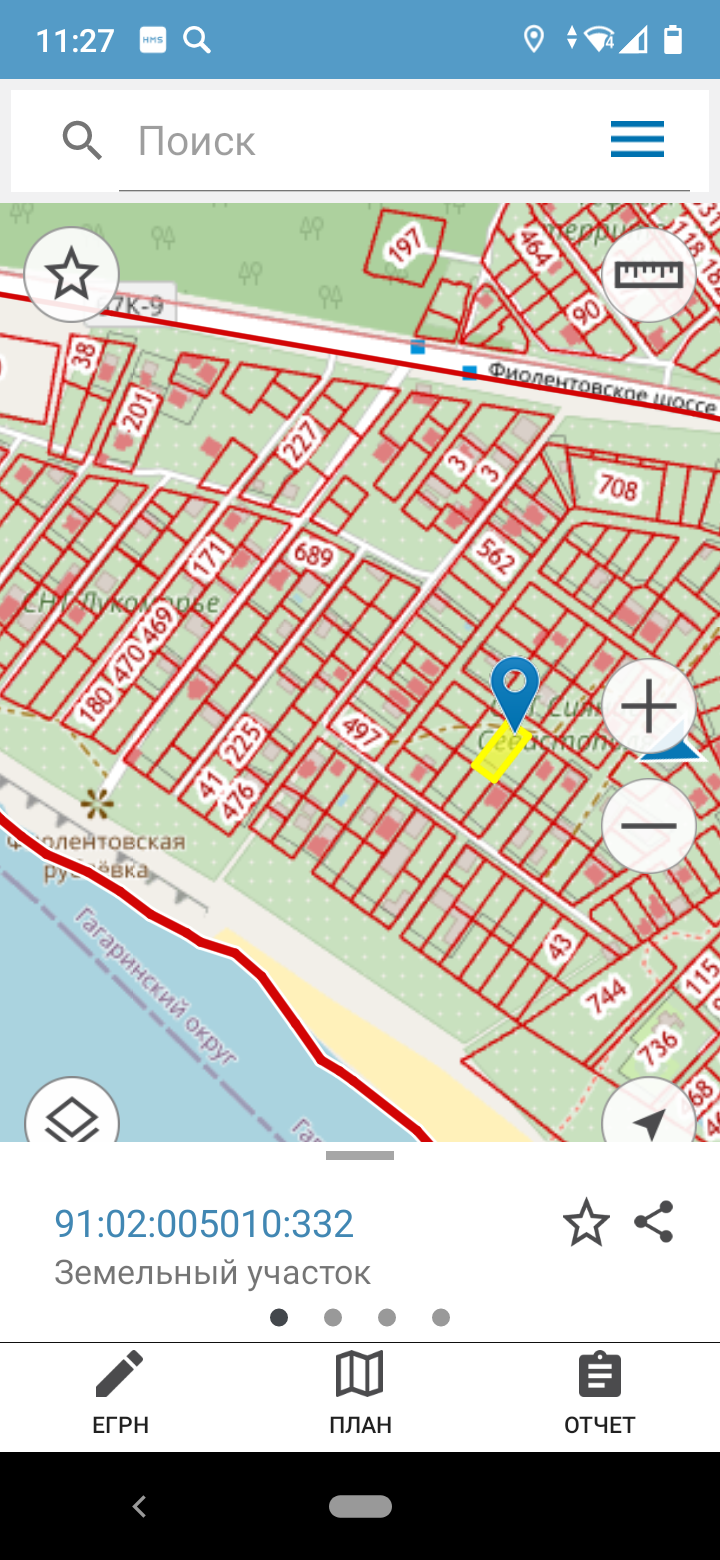Open the ОТЧЕТ section
Screen dimensions: 720x1560
599,1393
